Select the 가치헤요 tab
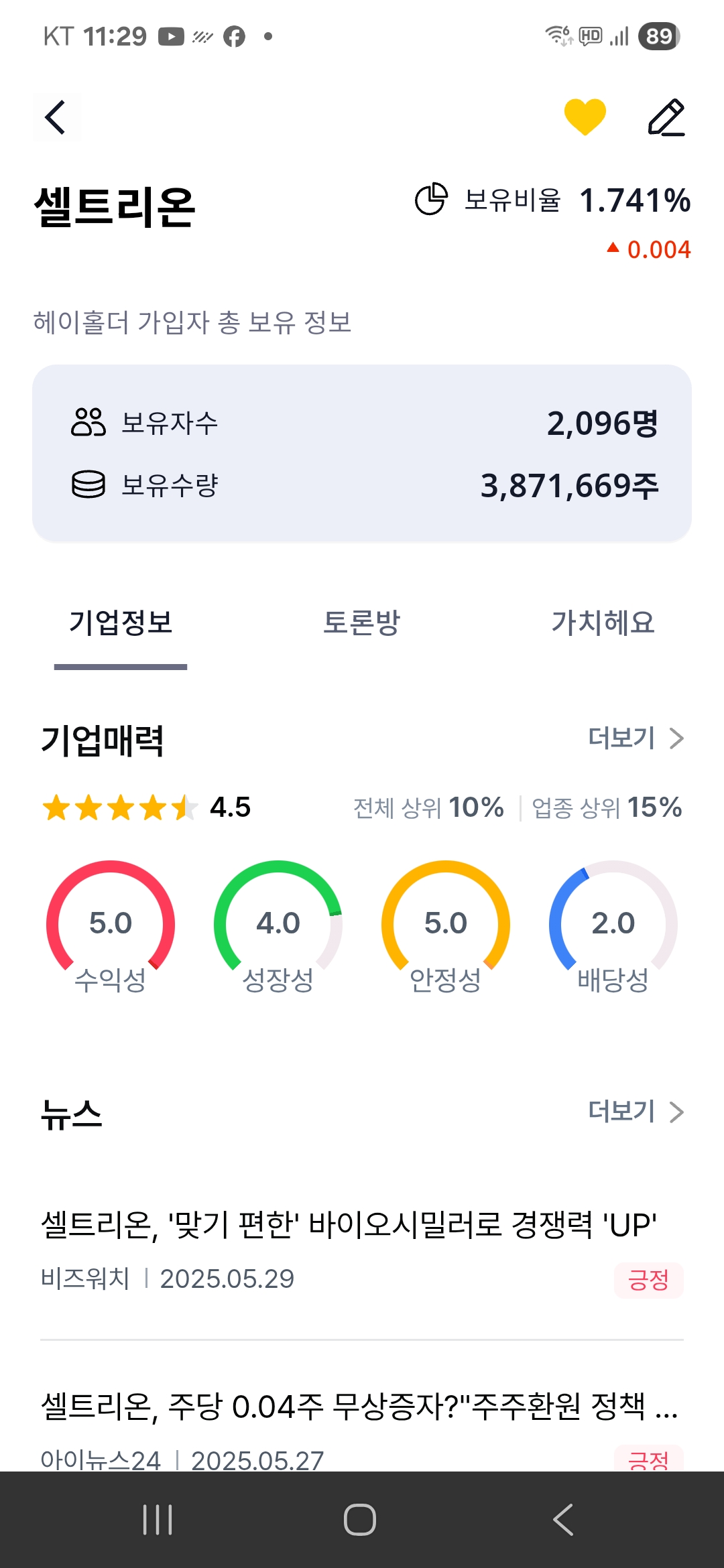 tap(604, 623)
